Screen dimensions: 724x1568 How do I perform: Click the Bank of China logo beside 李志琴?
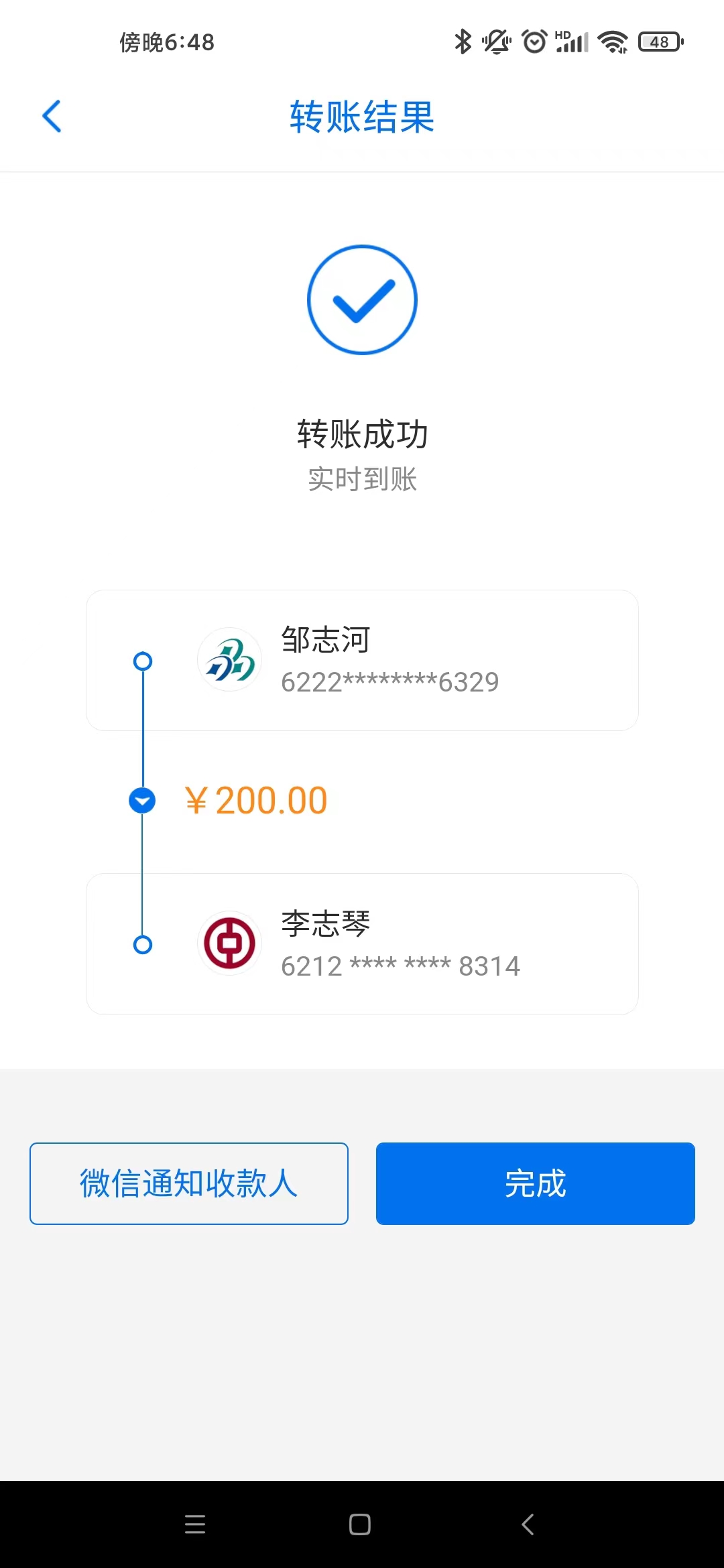[229, 943]
